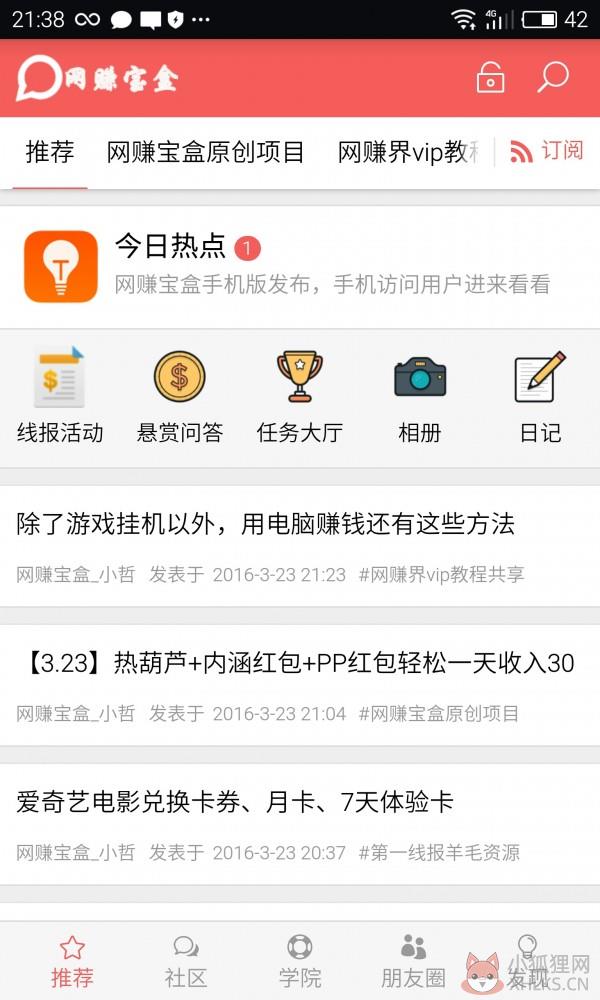
Task: Open 任务大厅 shortcut
Action: pos(300,396)
